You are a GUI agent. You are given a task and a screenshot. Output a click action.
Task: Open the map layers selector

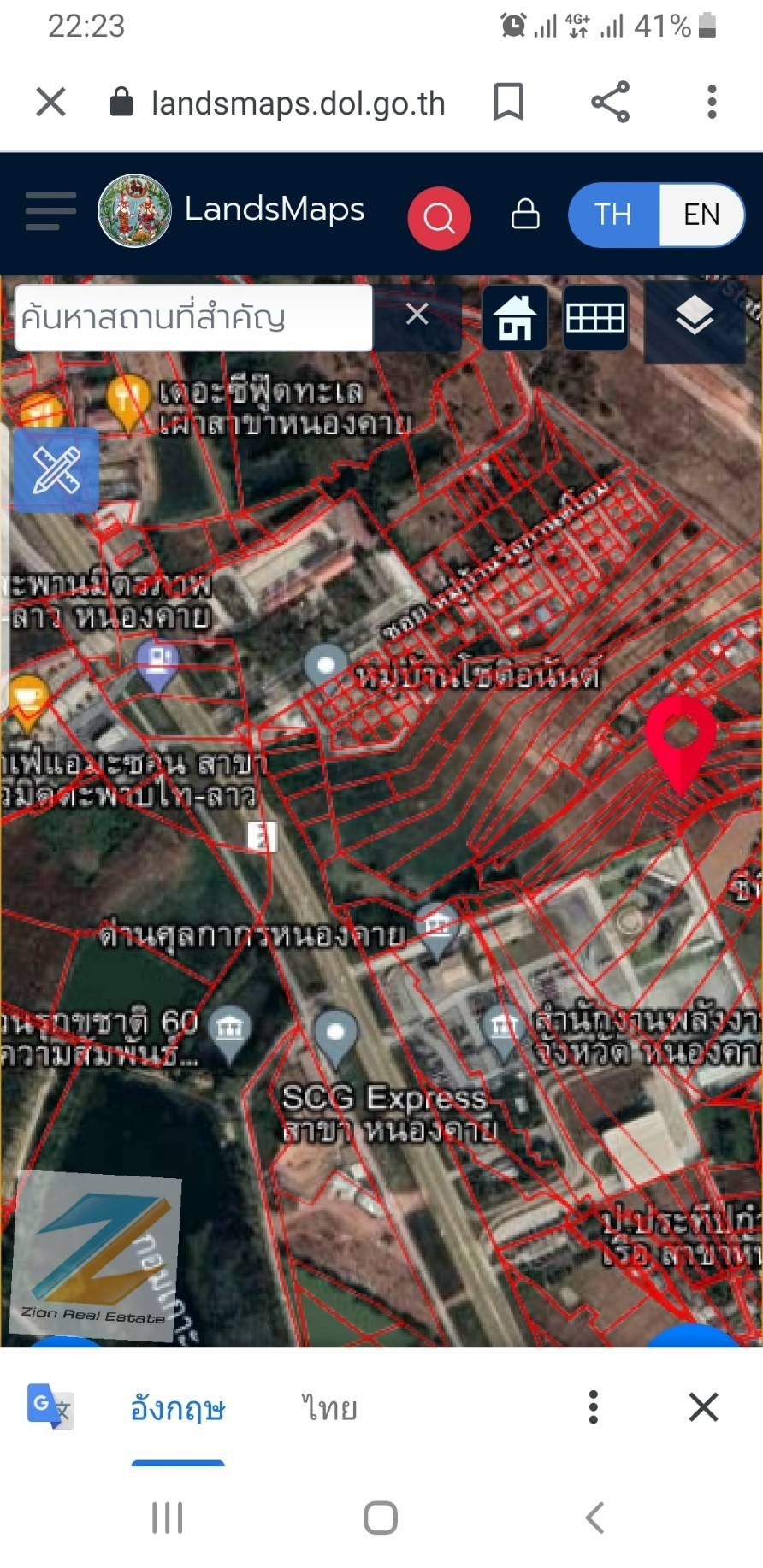(x=695, y=316)
